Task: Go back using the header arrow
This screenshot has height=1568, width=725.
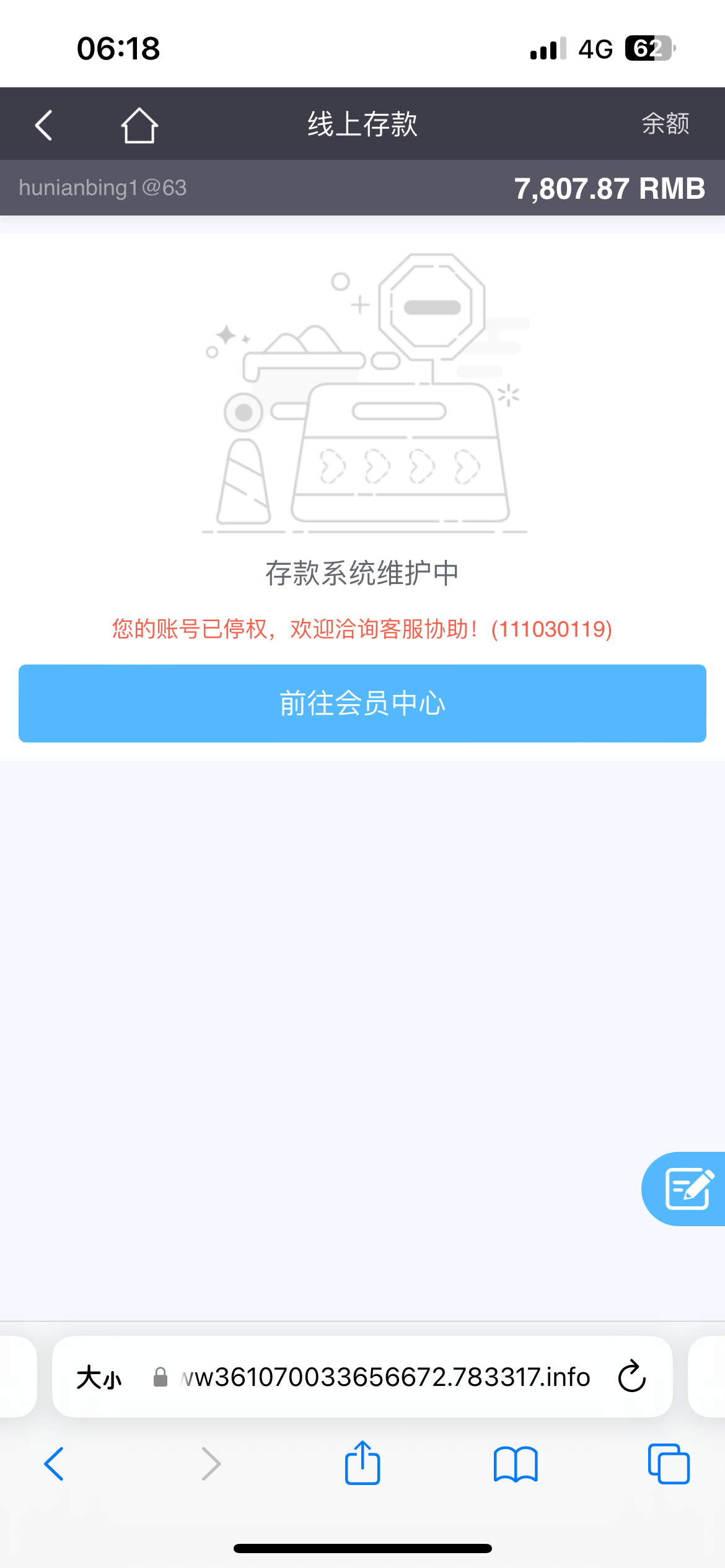Action: (43, 125)
